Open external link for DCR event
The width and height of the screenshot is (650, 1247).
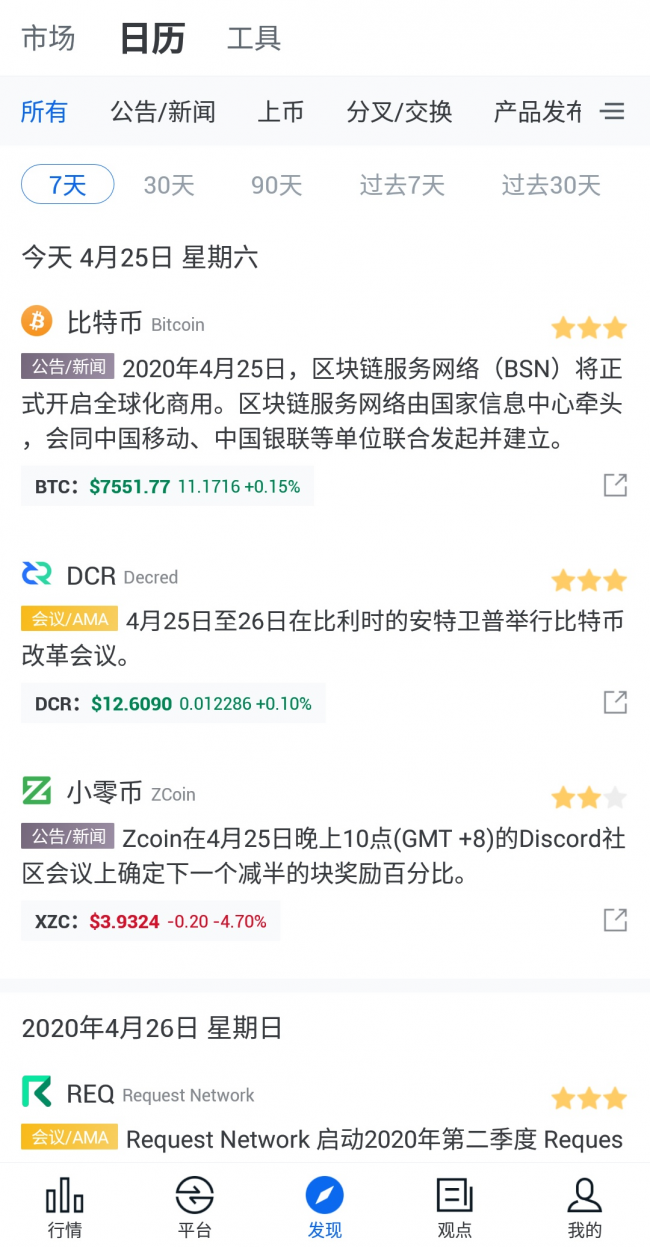coord(616,702)
